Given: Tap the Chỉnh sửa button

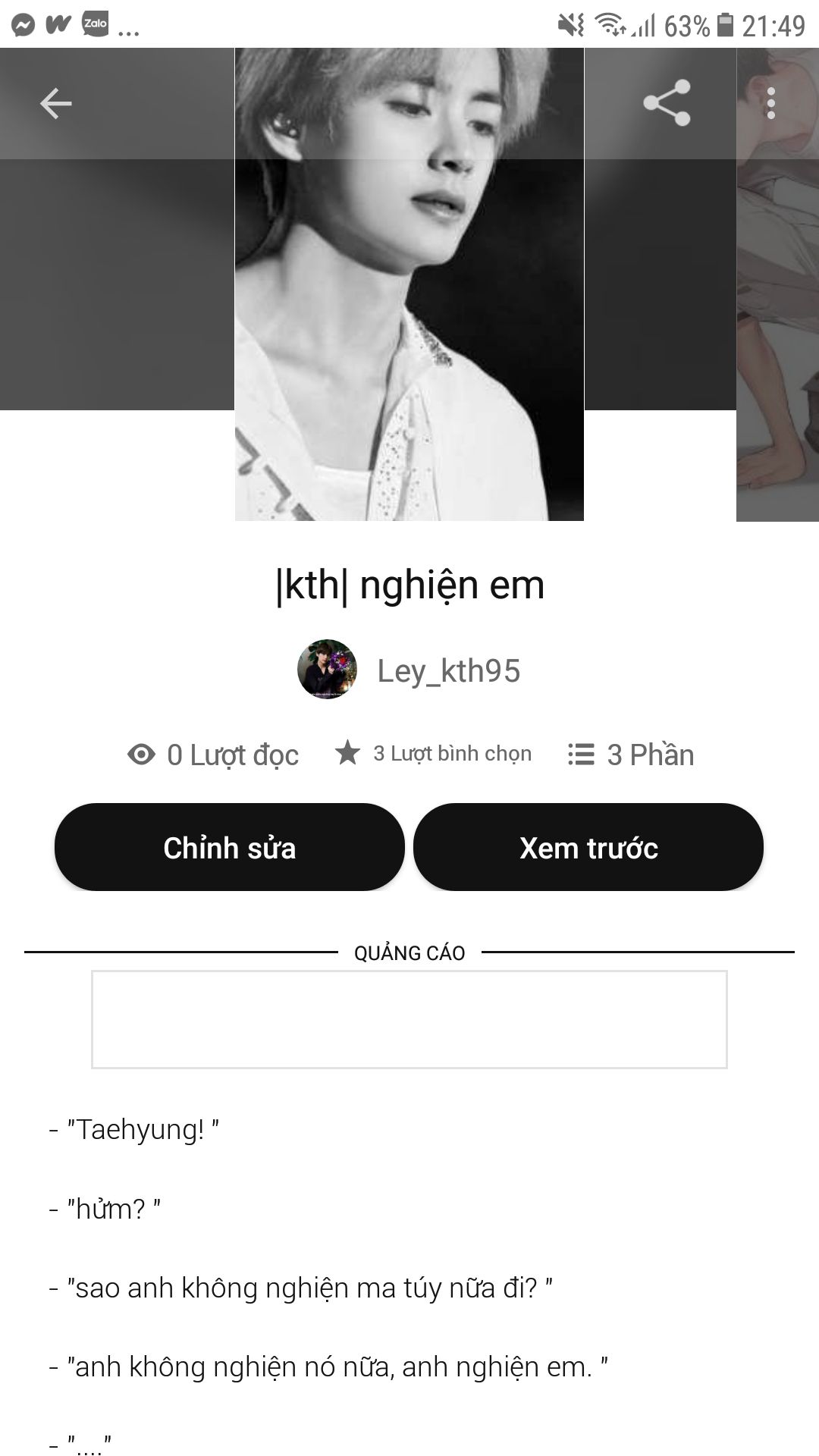Looking at the screenshot, I should 229,847.
